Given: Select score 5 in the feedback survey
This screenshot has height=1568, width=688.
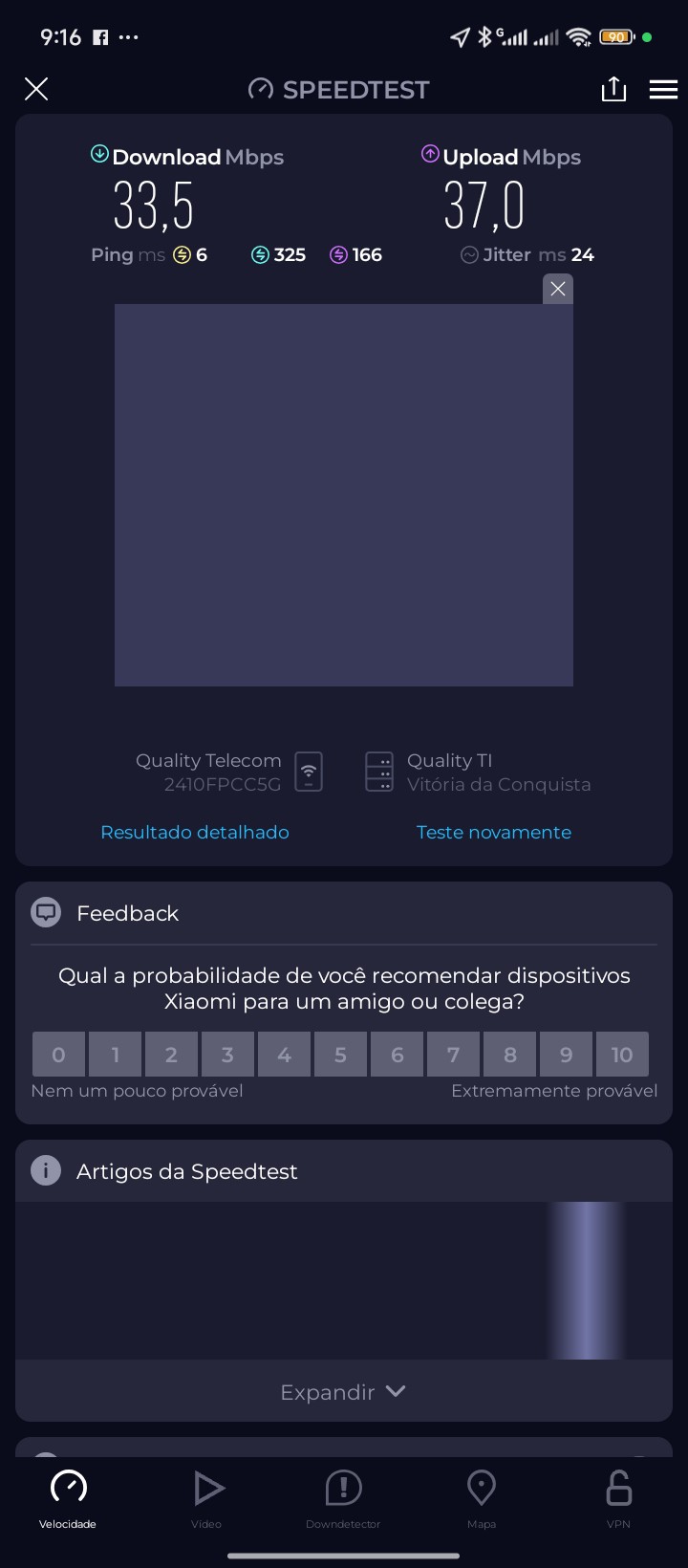Looking at the screenshot, I should pos(340,1055).
